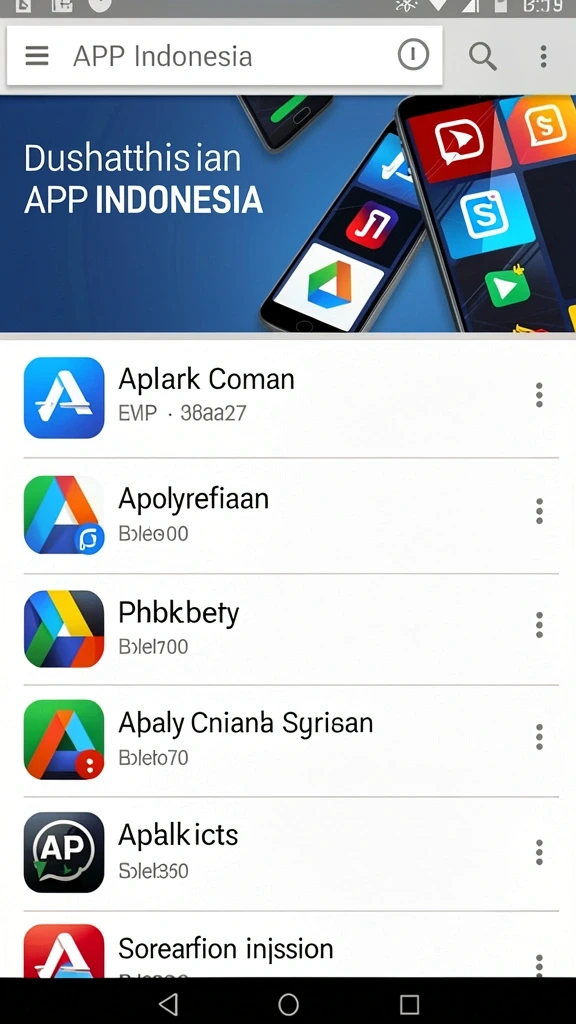Open Apaly Cnianh Syrisan listing

coord(288,741)
